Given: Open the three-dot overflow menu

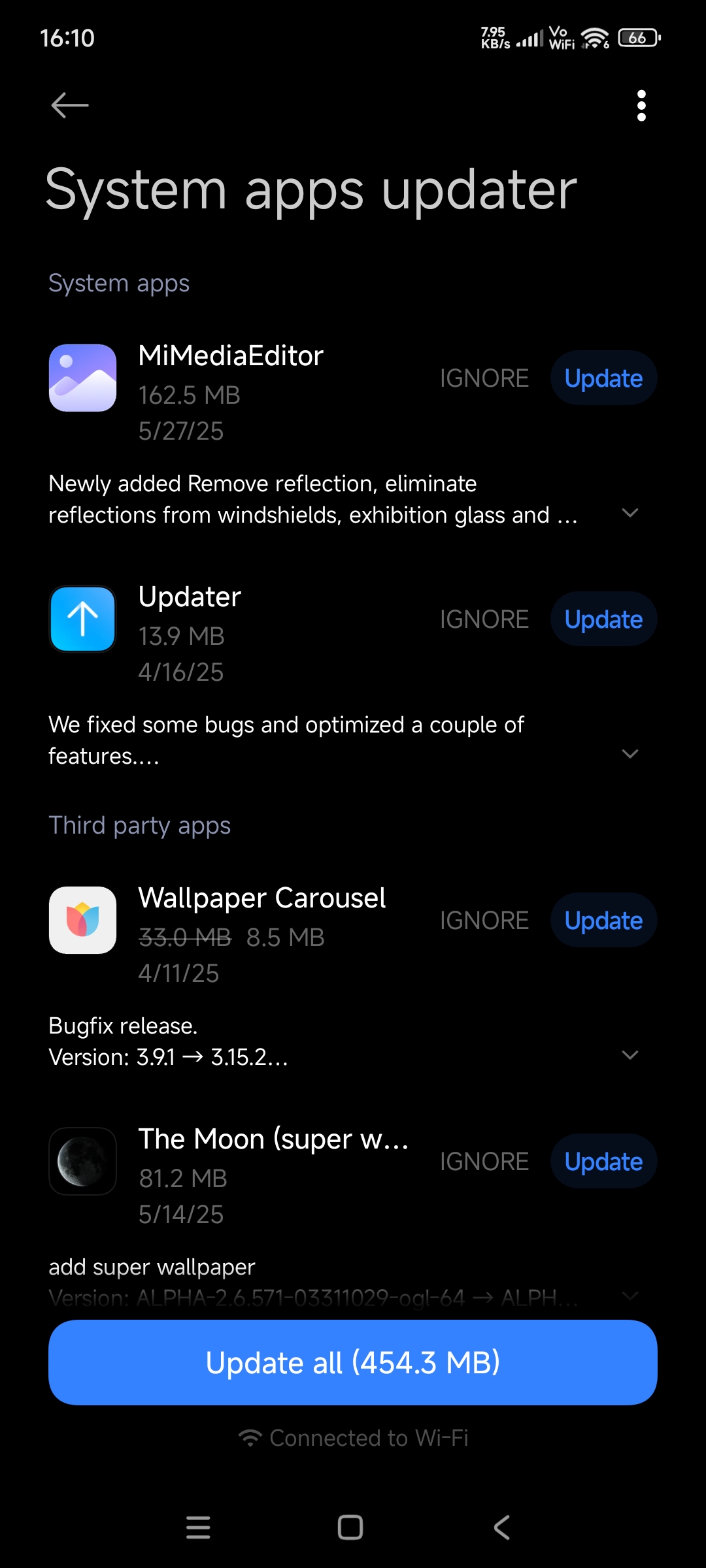Looking at the screenshot, I should (x=641, y=105).
